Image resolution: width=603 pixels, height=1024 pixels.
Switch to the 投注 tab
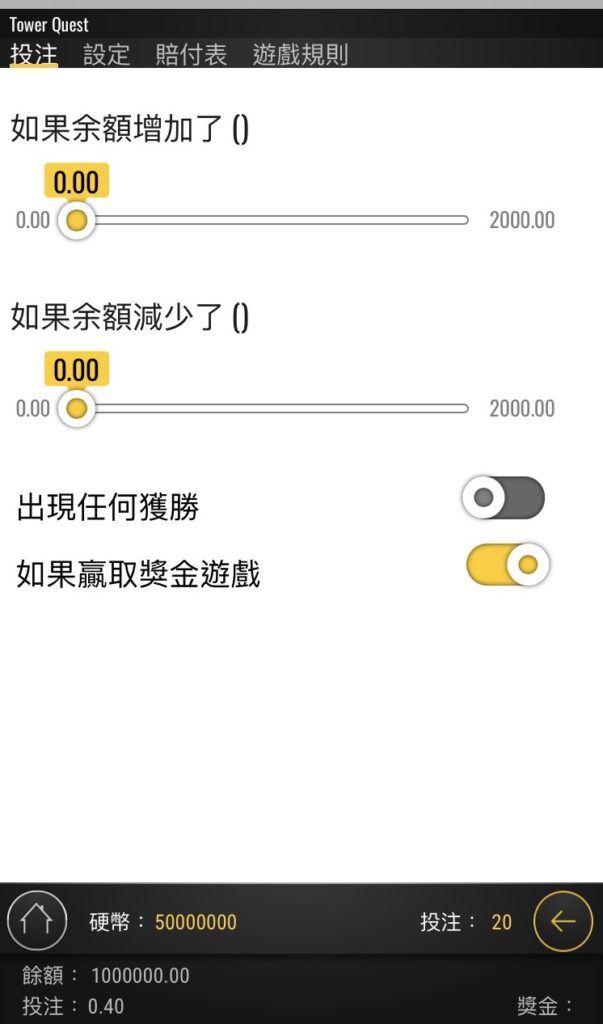click(34, 54)
